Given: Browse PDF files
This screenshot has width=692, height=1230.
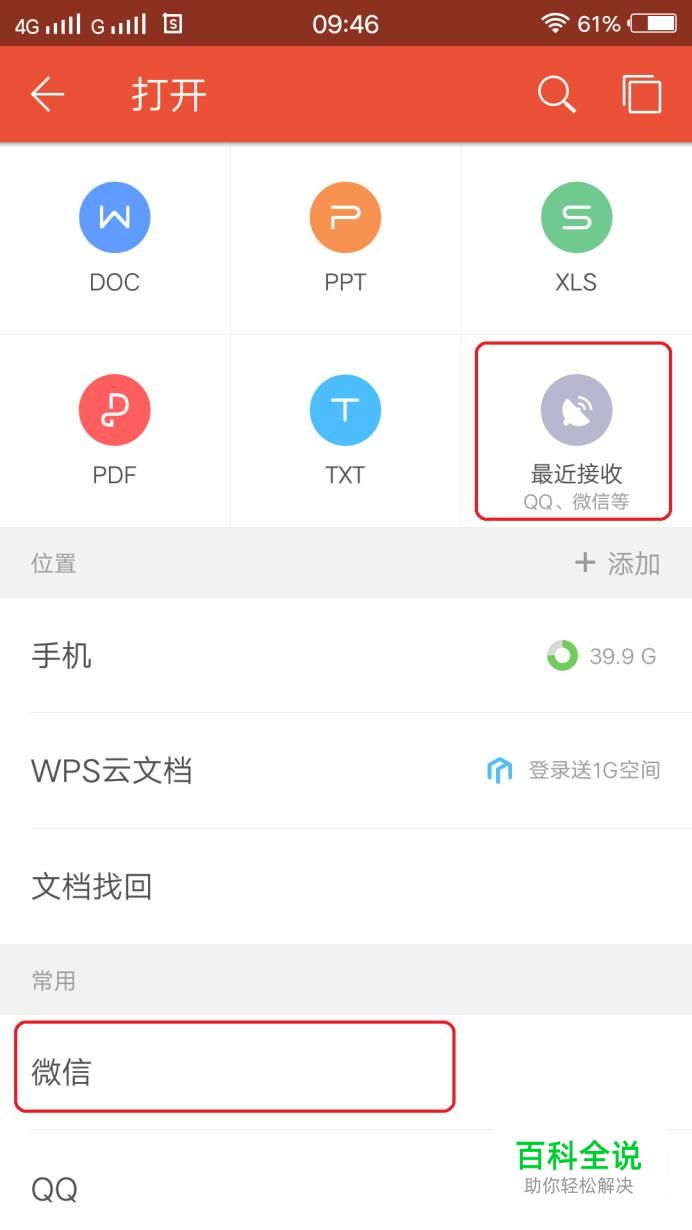Looking at the screenshot, I should click(x=115, y=430).
